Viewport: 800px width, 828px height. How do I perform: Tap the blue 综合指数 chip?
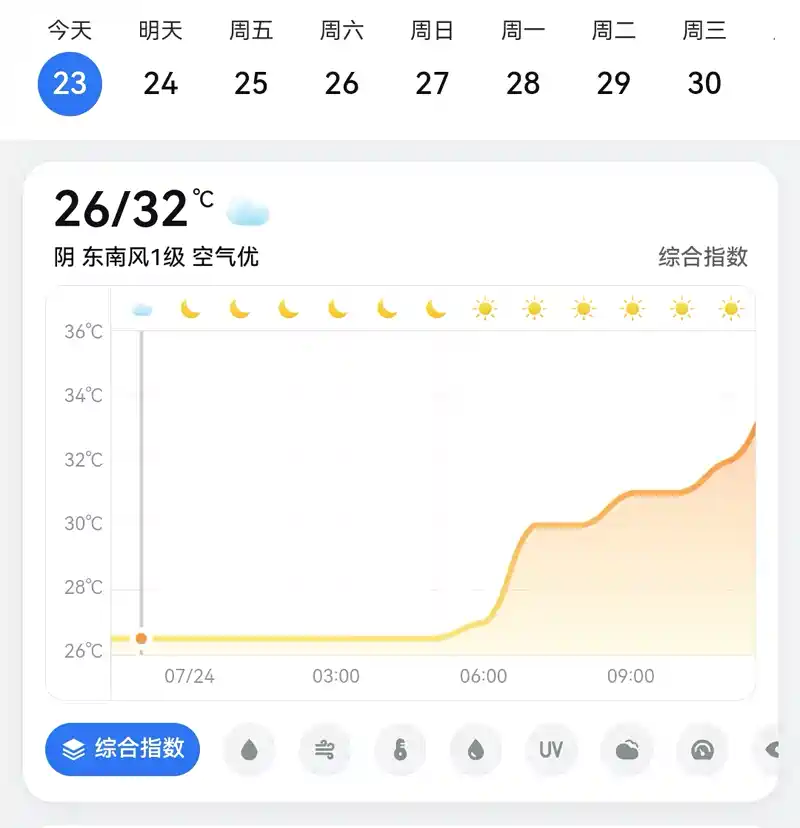click(123, 749)
